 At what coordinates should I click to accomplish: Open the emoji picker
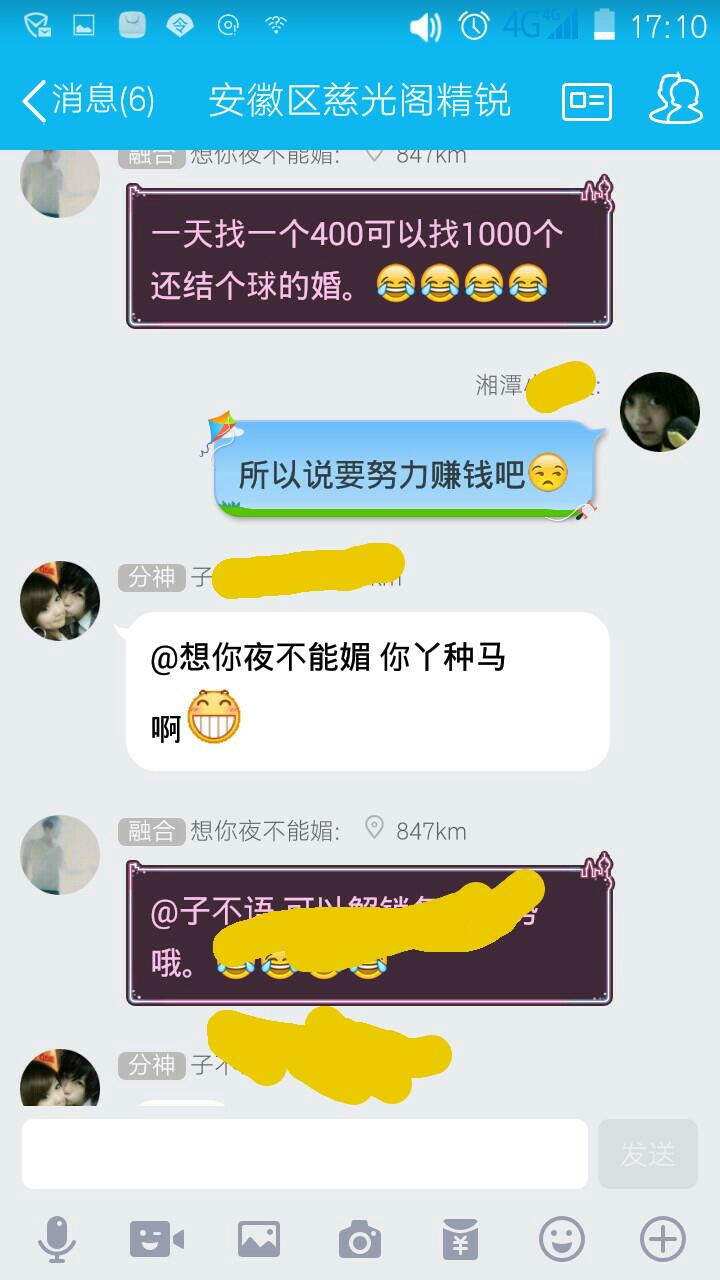click(561, 1240)
